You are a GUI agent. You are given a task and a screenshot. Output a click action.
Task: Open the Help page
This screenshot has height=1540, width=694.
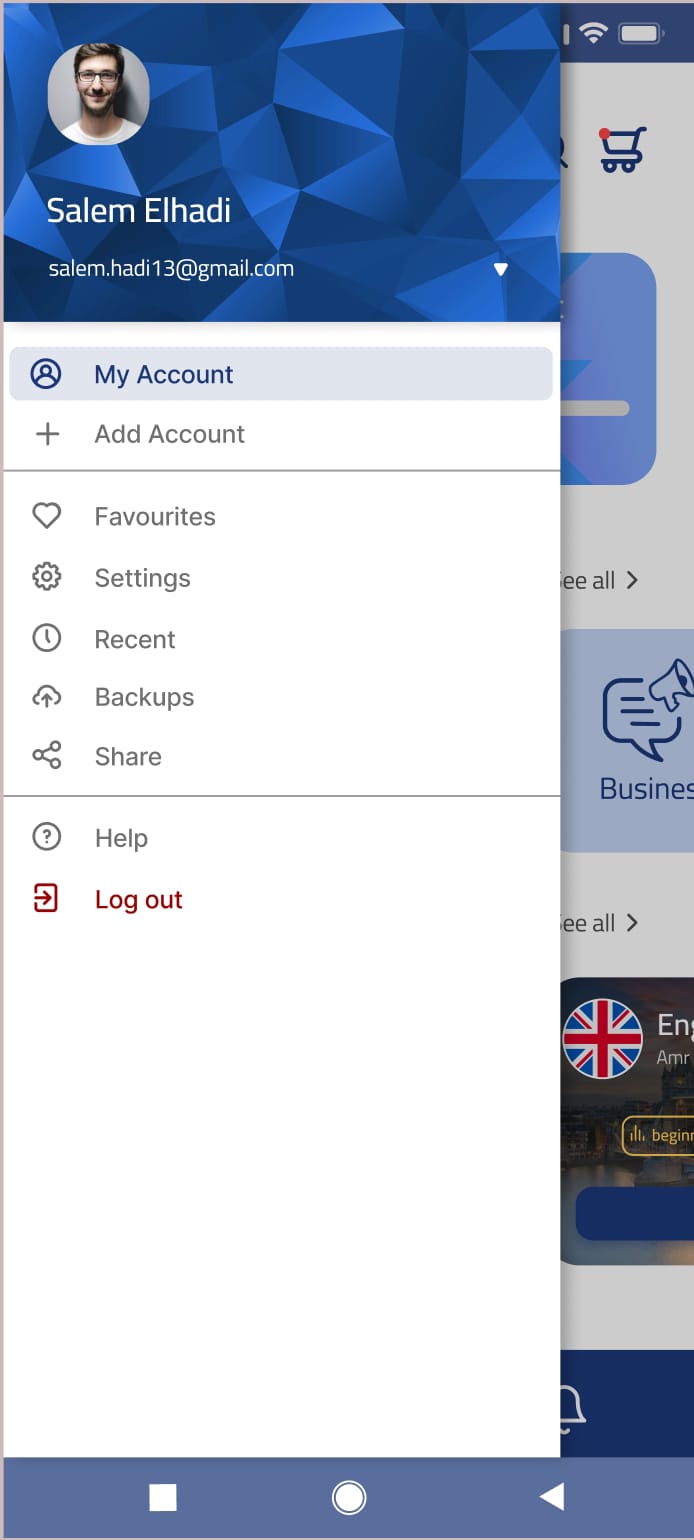point(121,838)
